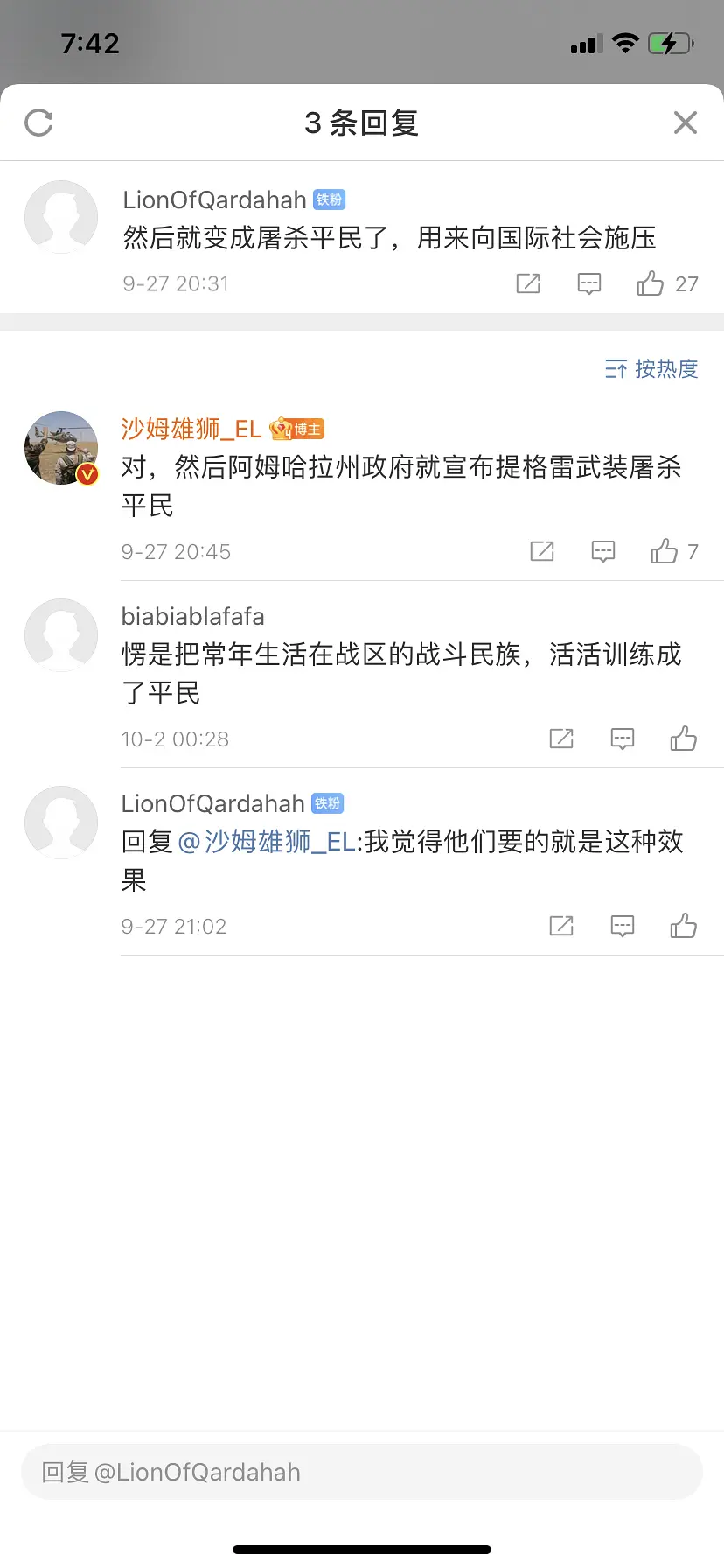Like biabiablafafa's reply
The image size is (724, 1568).
coord(683,738)
